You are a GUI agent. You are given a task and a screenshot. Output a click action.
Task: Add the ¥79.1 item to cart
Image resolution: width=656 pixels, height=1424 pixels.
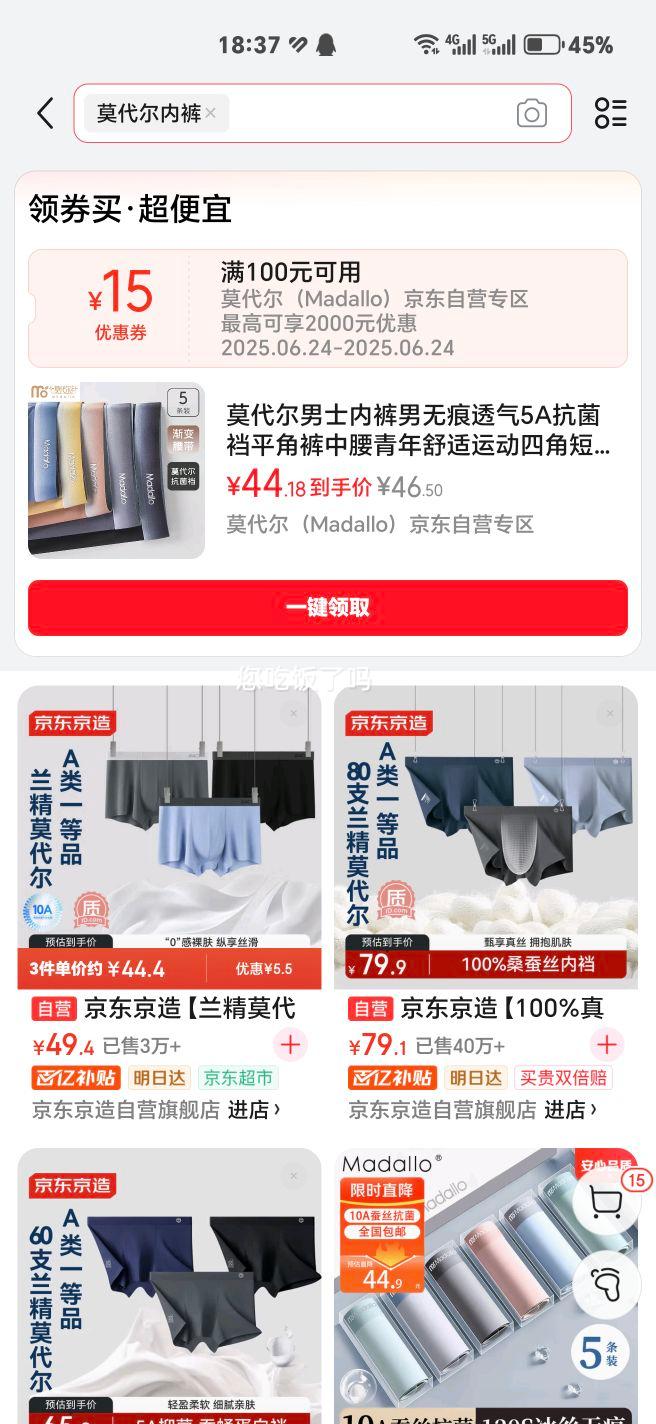point(607,1045)
